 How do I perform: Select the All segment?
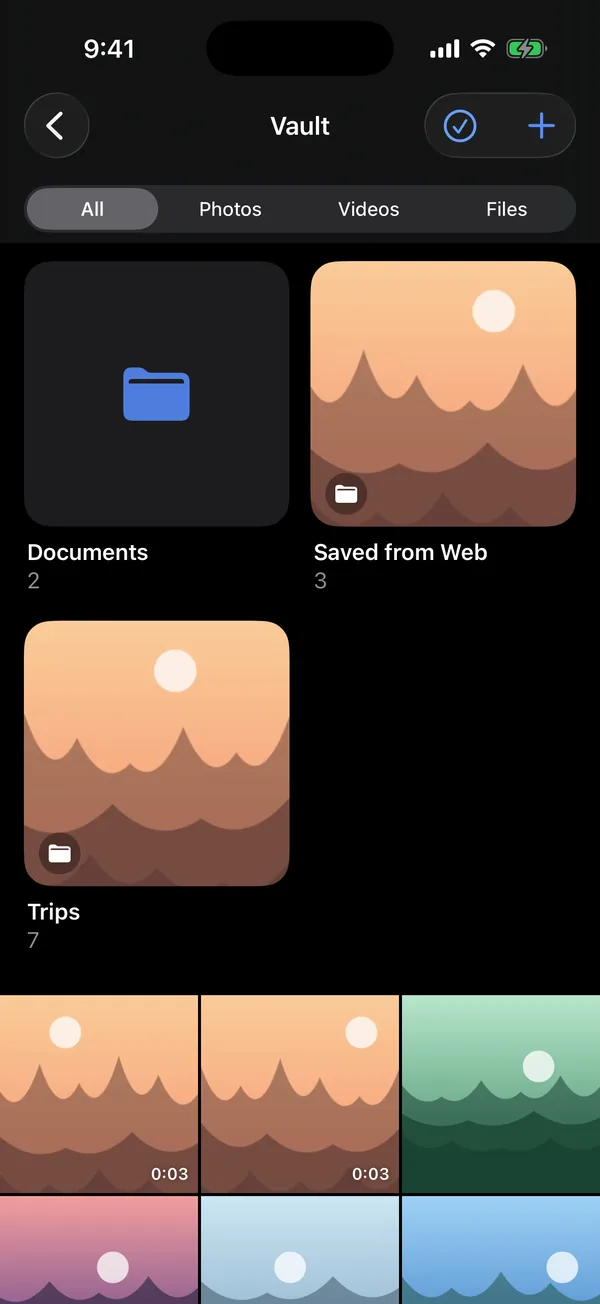click(x=92, y=209)
